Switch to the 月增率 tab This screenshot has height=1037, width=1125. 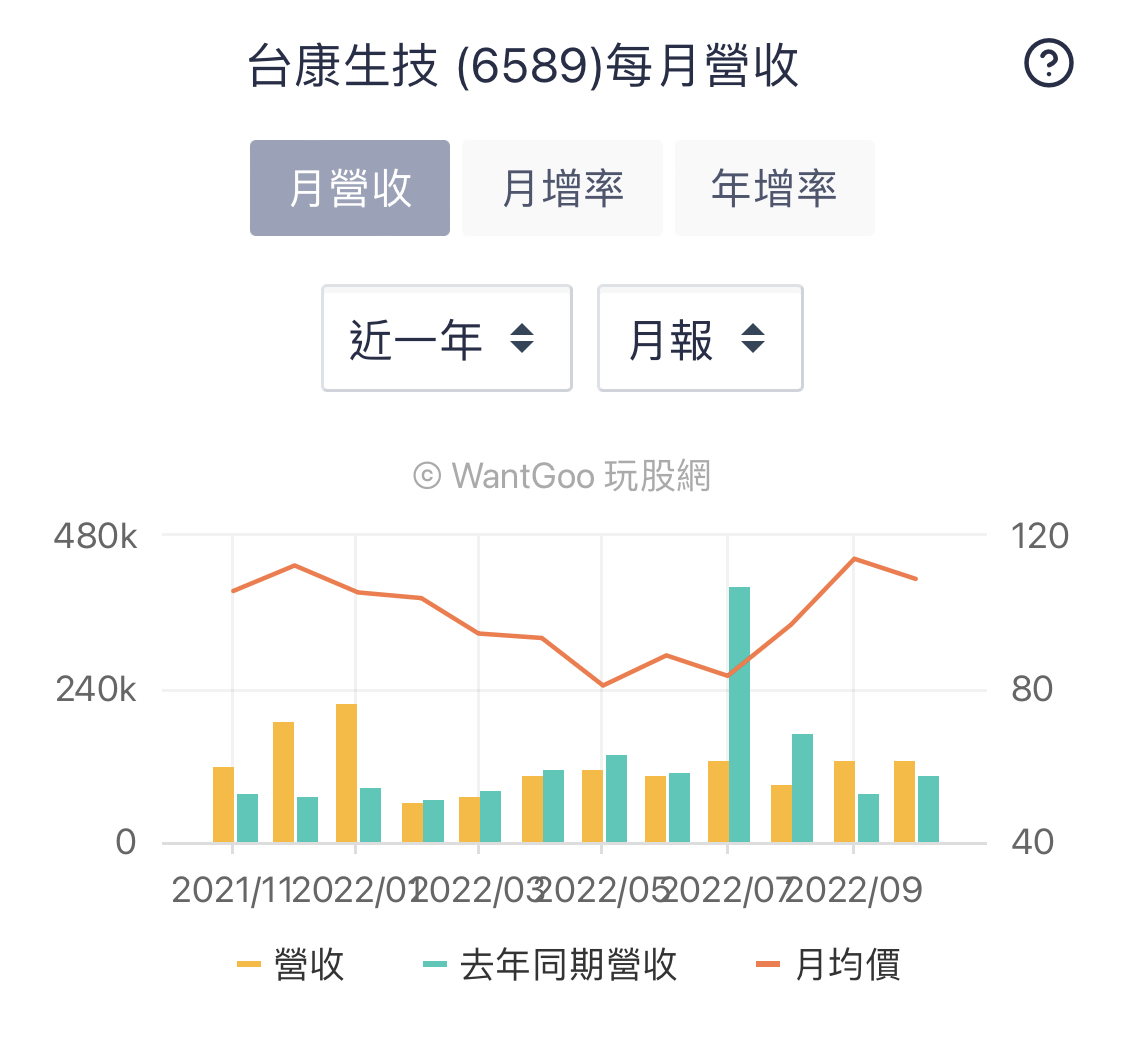tap(562, 188)
